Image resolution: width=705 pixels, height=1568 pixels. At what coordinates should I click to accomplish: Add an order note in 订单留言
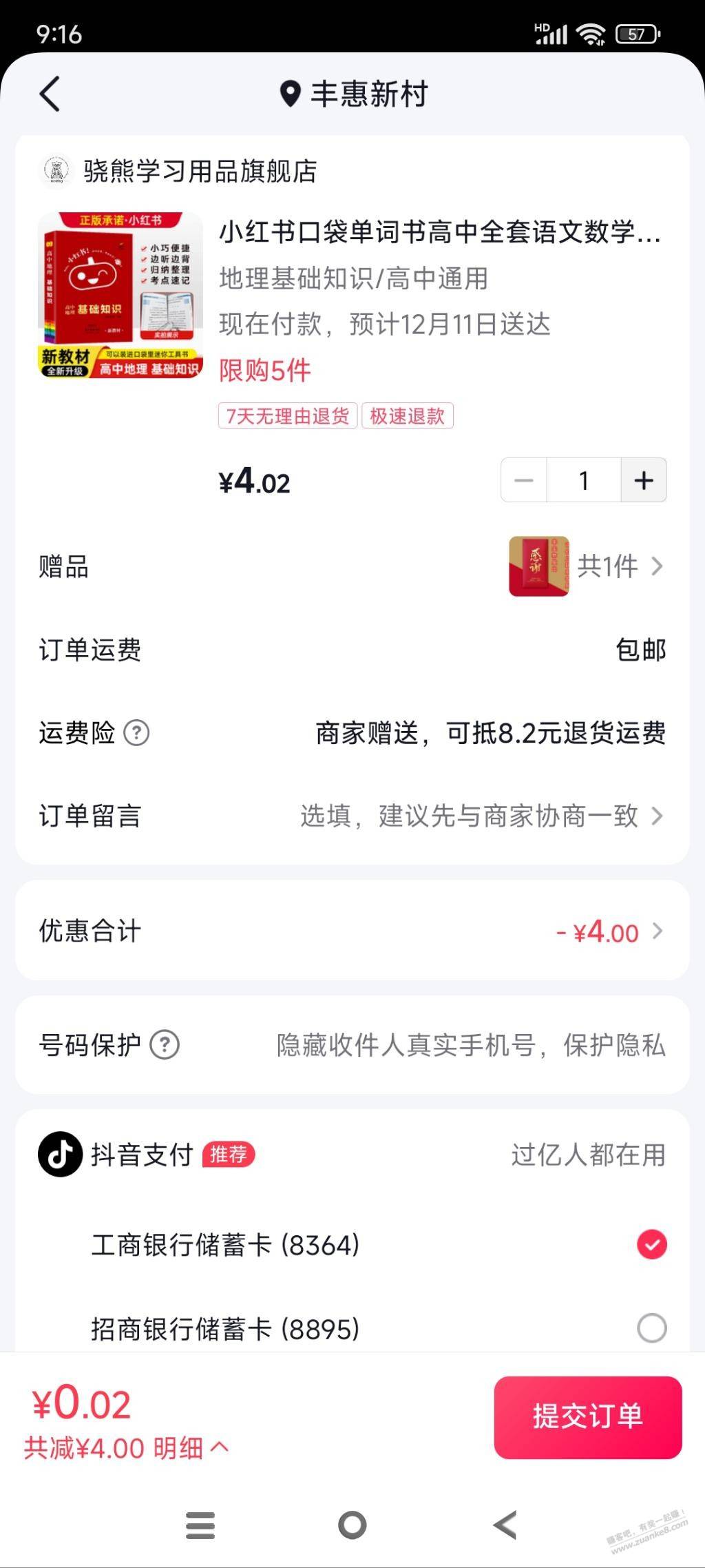(352, 816)
